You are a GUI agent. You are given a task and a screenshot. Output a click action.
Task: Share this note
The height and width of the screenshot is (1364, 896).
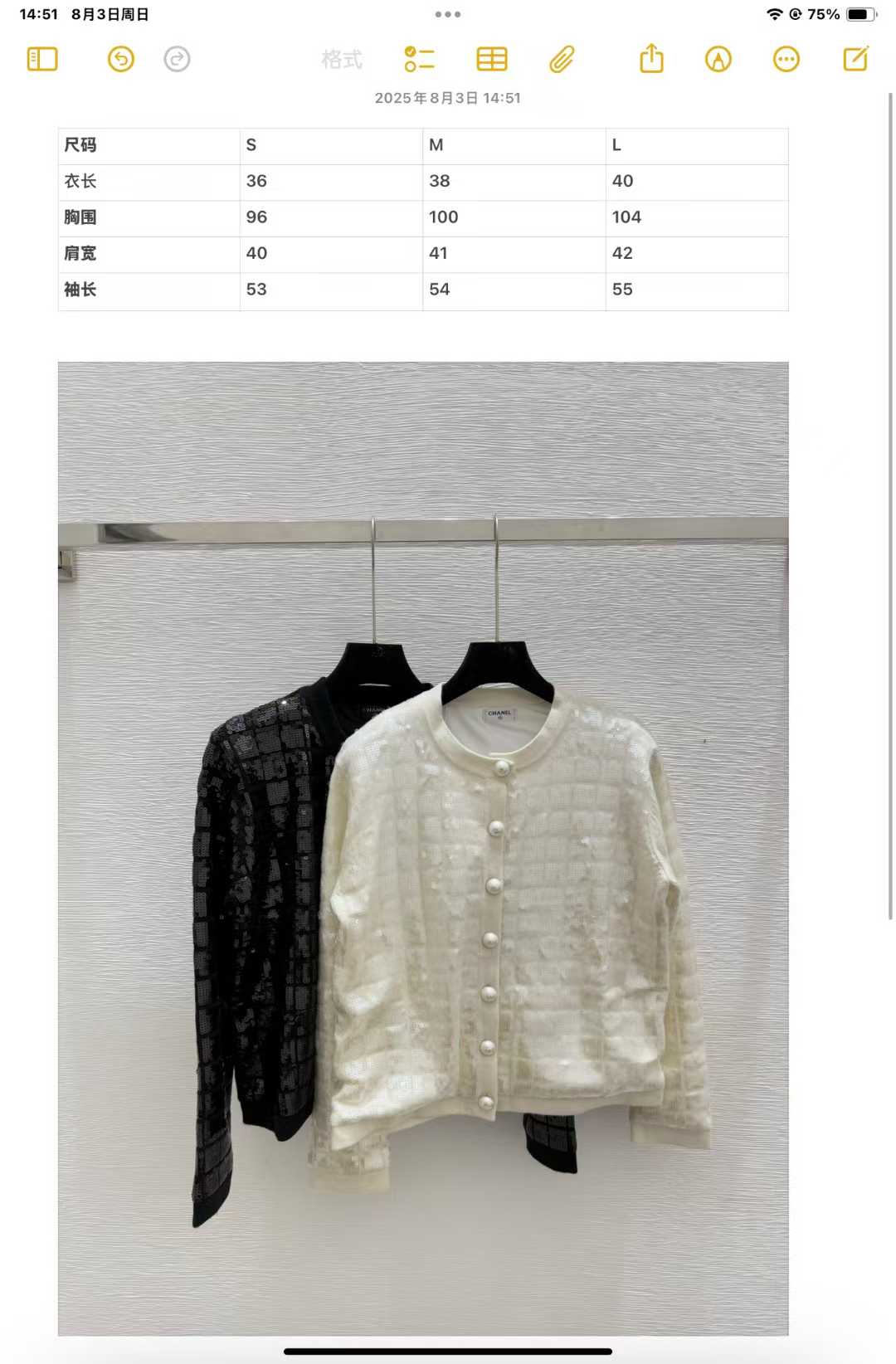[x=652, y=59]
